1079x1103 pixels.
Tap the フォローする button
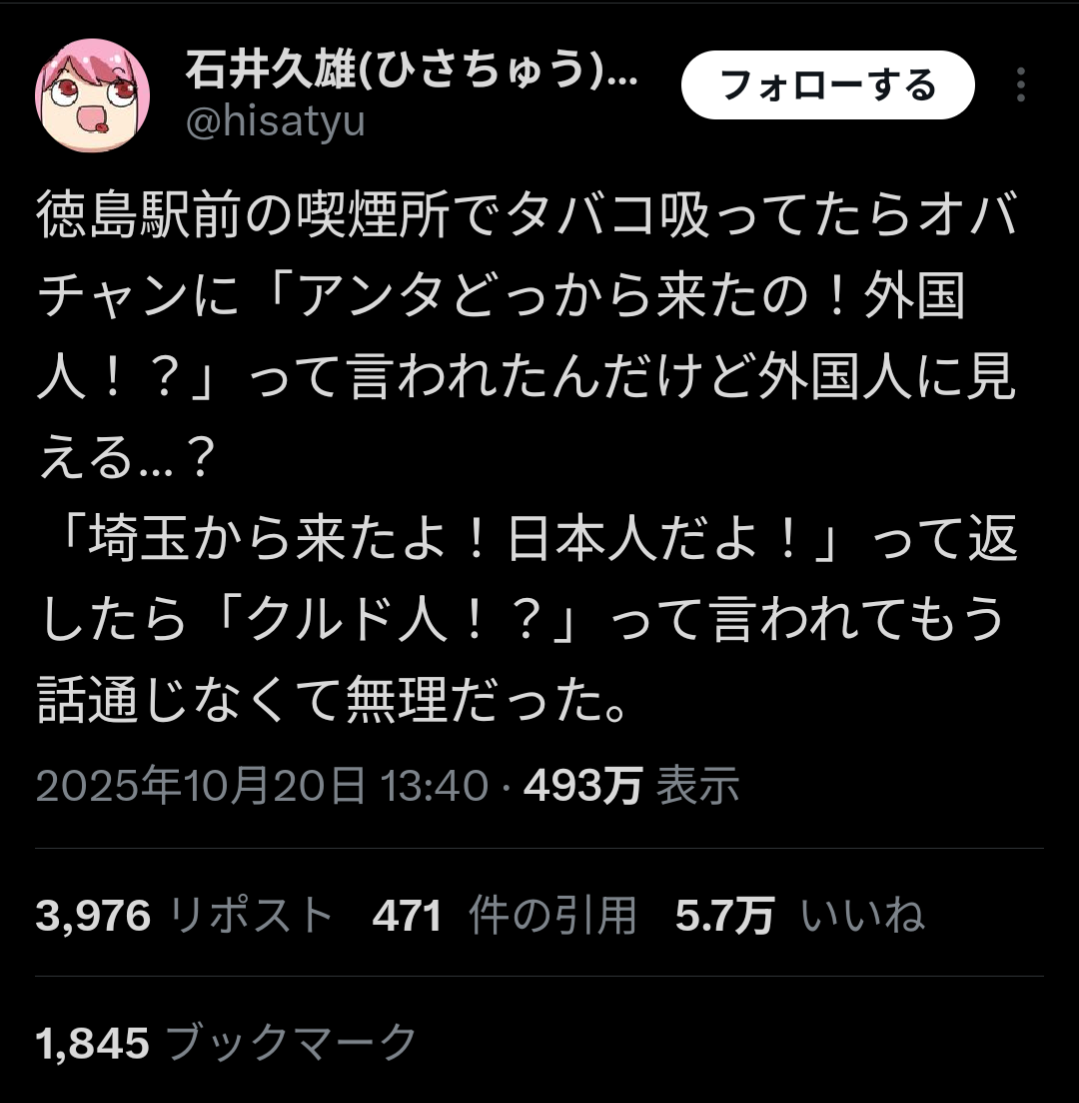(827, 86)
